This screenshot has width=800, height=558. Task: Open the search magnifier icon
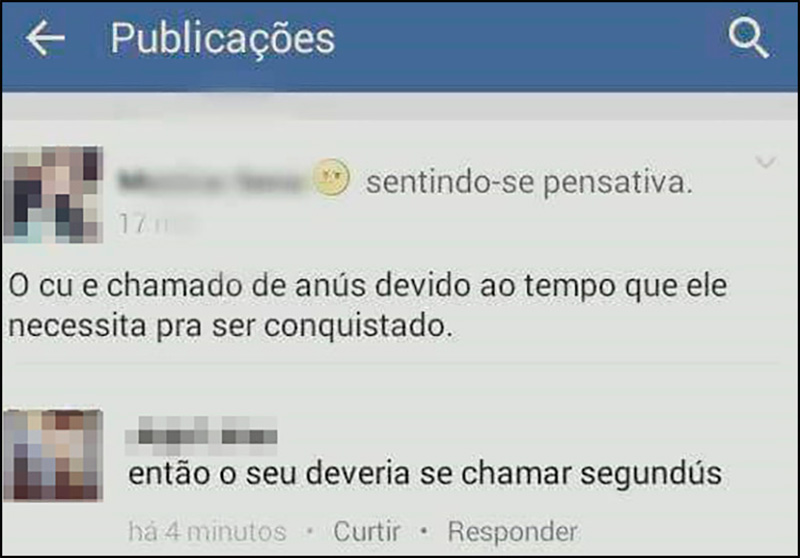point(748,39)
